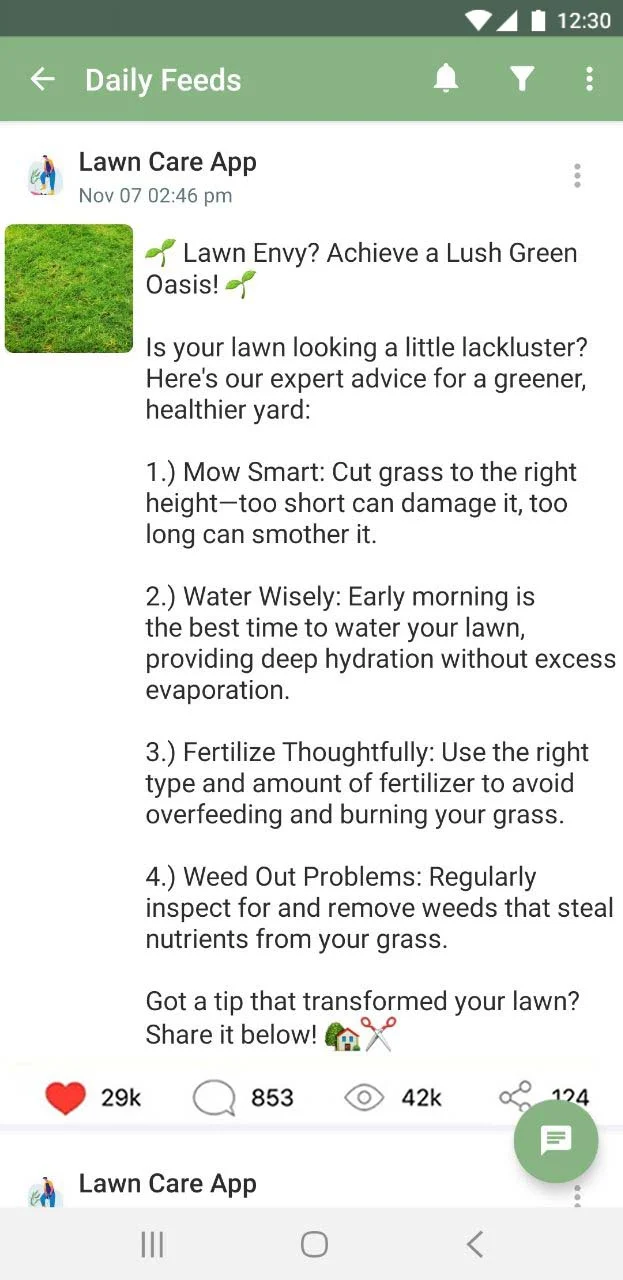Open comments on the Lawn Envy post
The image size is (623, 1280).
coord(214,1098)
